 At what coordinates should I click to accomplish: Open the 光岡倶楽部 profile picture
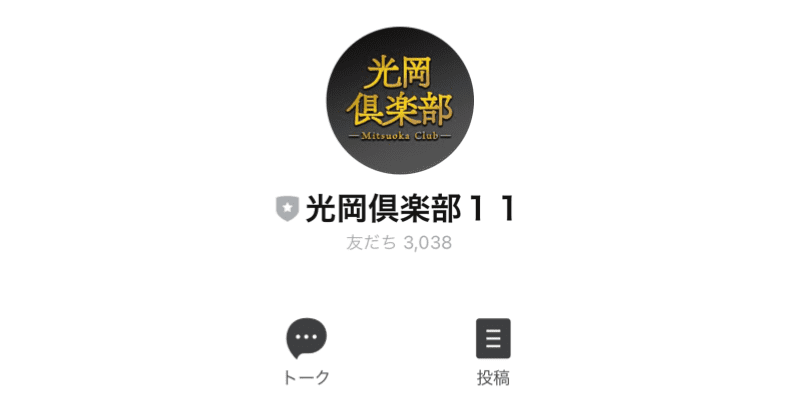click(400, 100)
